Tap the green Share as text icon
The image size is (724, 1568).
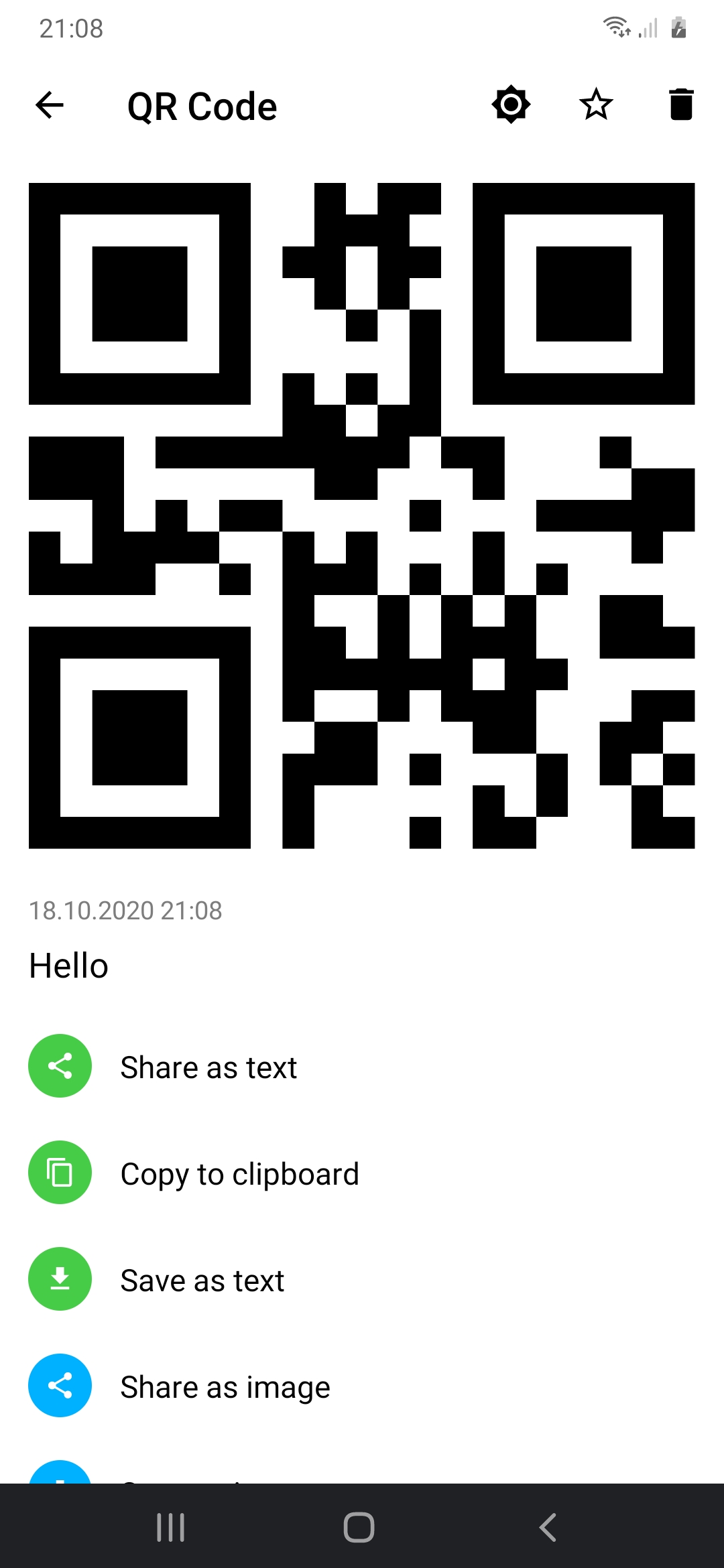[x=59, y=1066]
